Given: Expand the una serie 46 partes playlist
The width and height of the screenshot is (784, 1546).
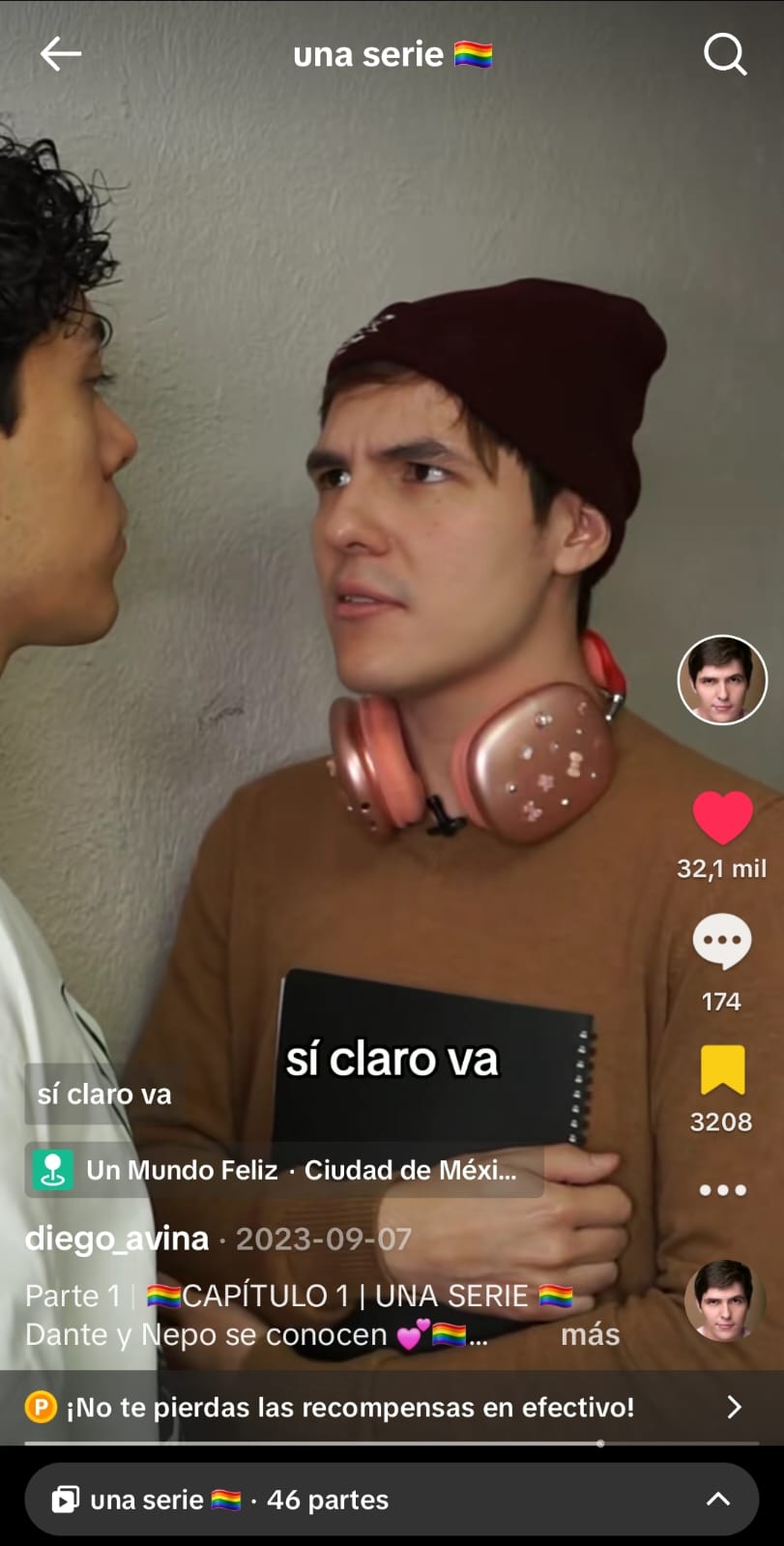Looking at the screenshot, I should (392, 1500).
